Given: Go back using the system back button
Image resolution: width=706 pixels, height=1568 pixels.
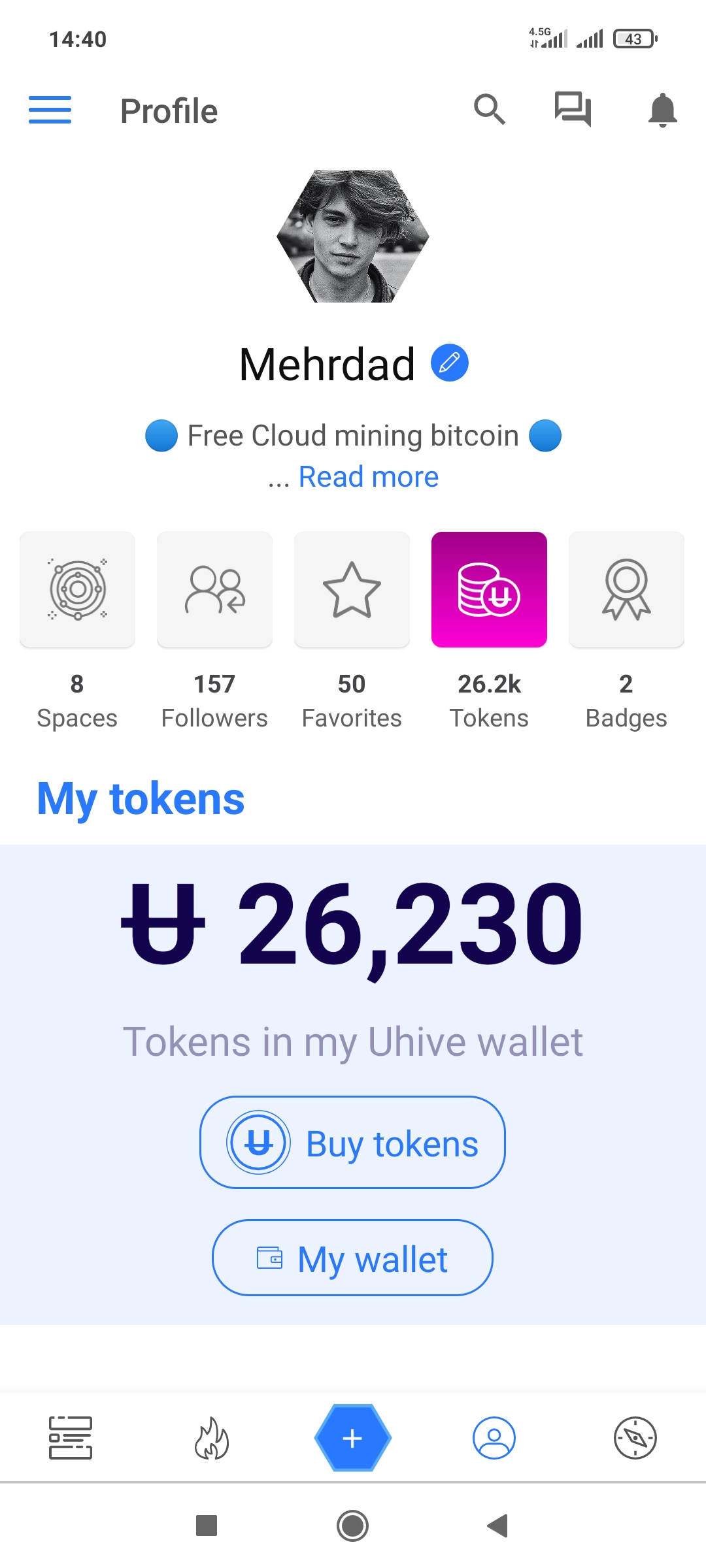Looking at the screenshot, I should pyautogui.click(x=498, y=1526).
